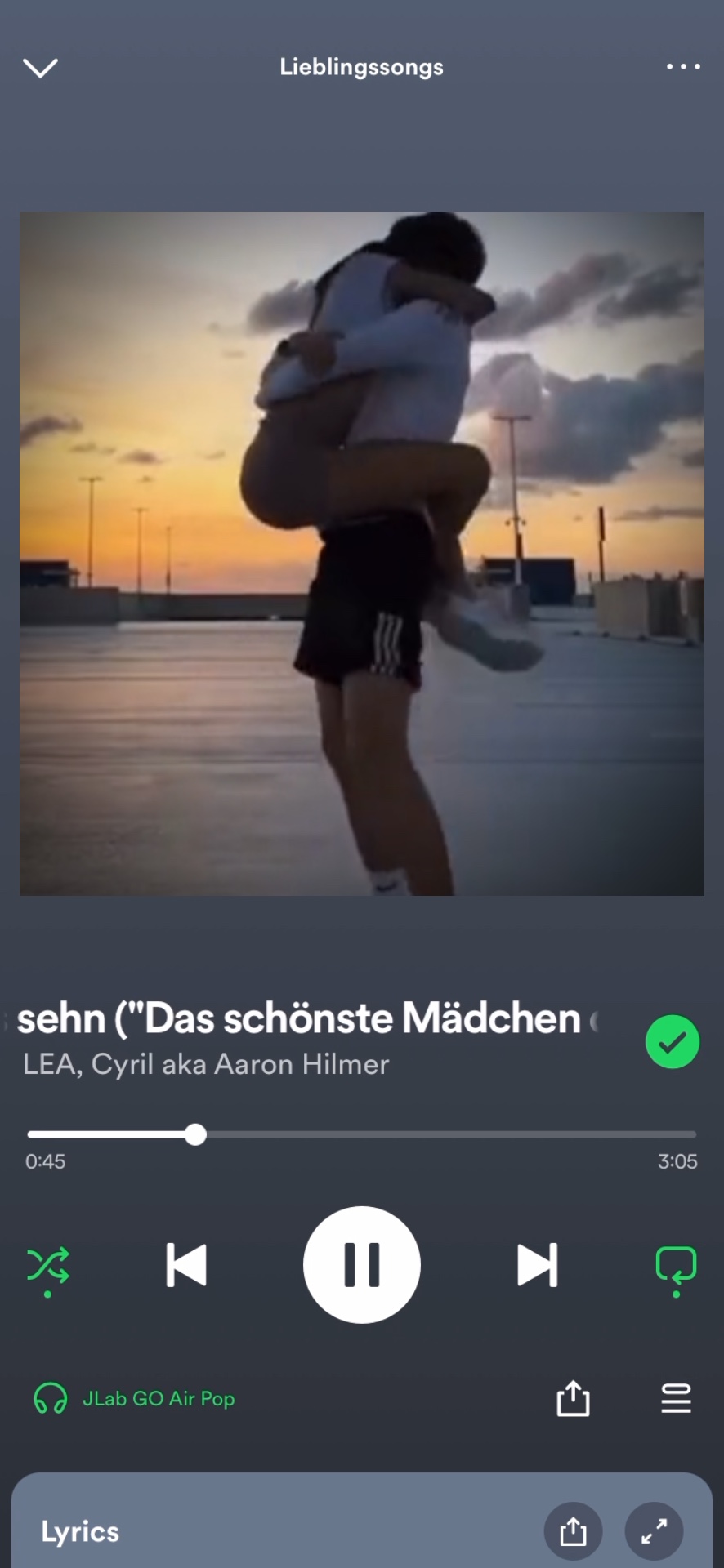Skip to the next track
This screenshot has width=724, height=1568.
[538, 1264]
